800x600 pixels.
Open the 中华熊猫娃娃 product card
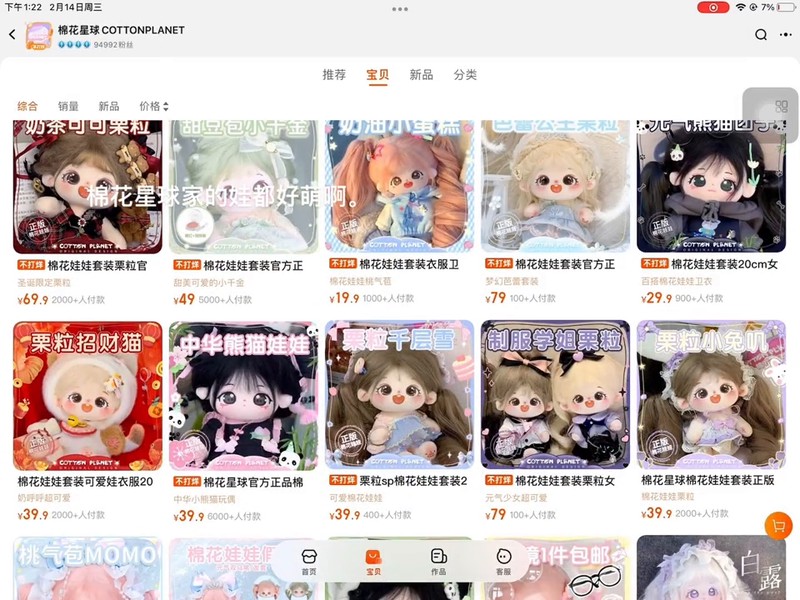click(x=243, y=395)
